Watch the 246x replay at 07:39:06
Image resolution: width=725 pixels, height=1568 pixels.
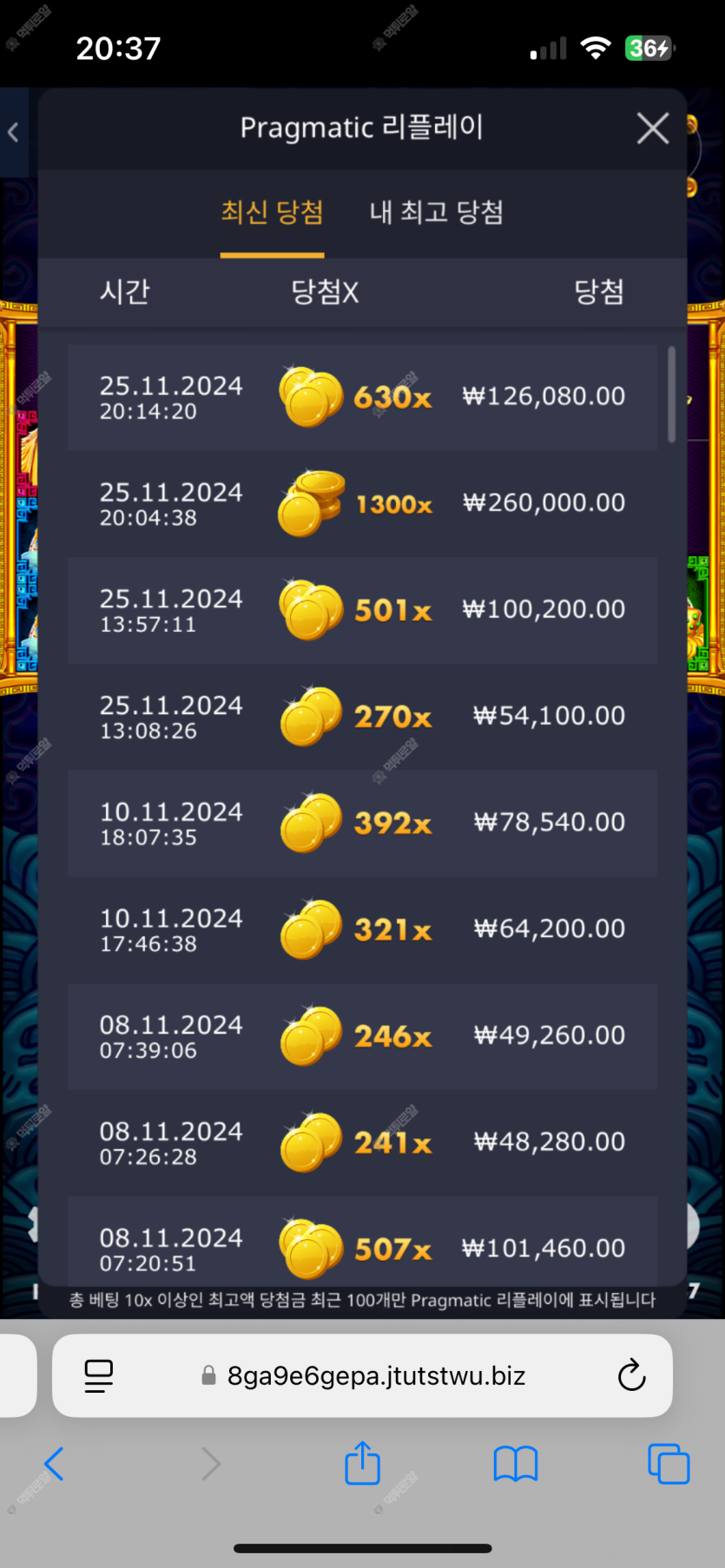point(362,1036)
